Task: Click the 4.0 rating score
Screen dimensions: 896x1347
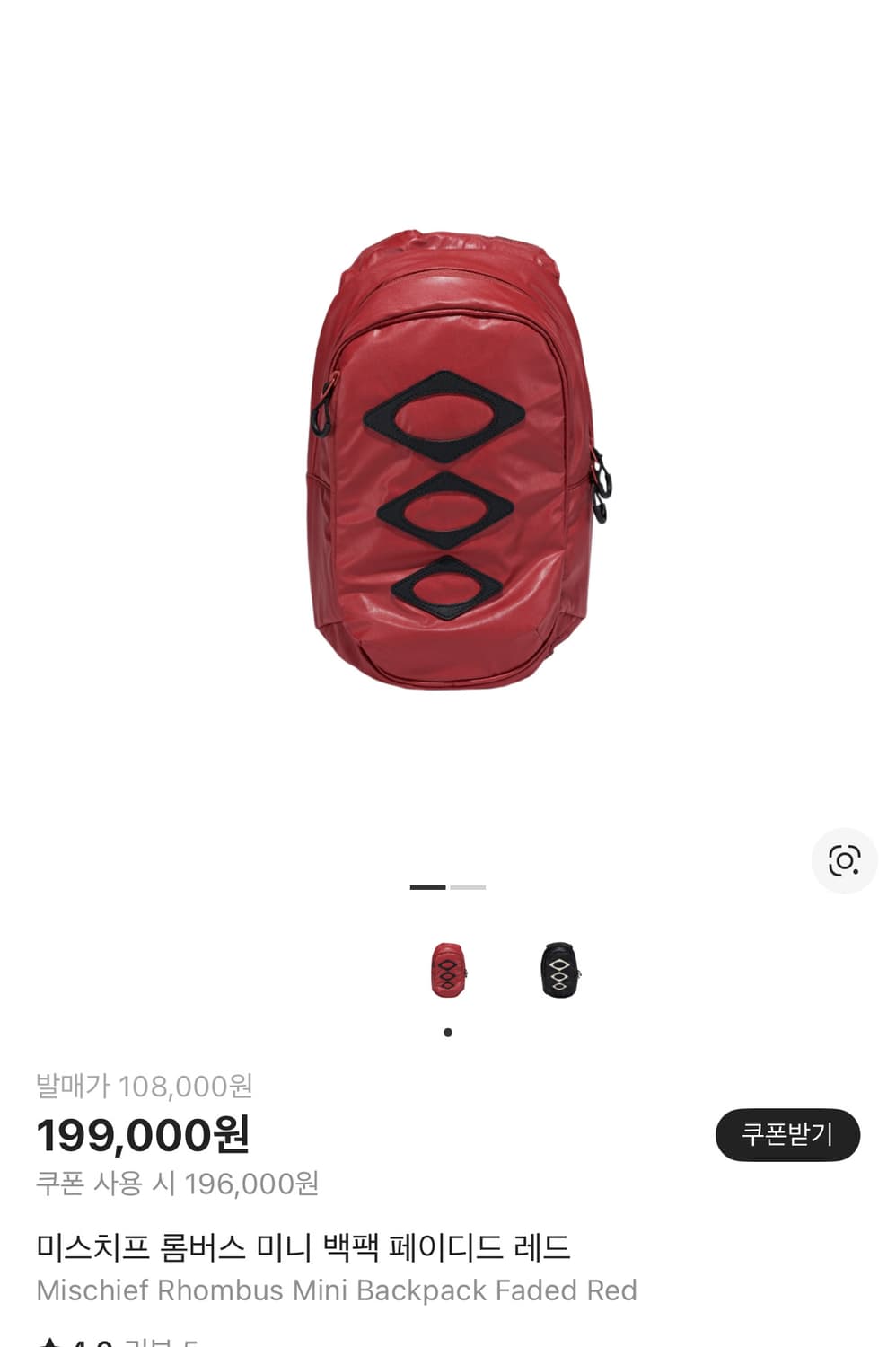Action: (88, 1342)
